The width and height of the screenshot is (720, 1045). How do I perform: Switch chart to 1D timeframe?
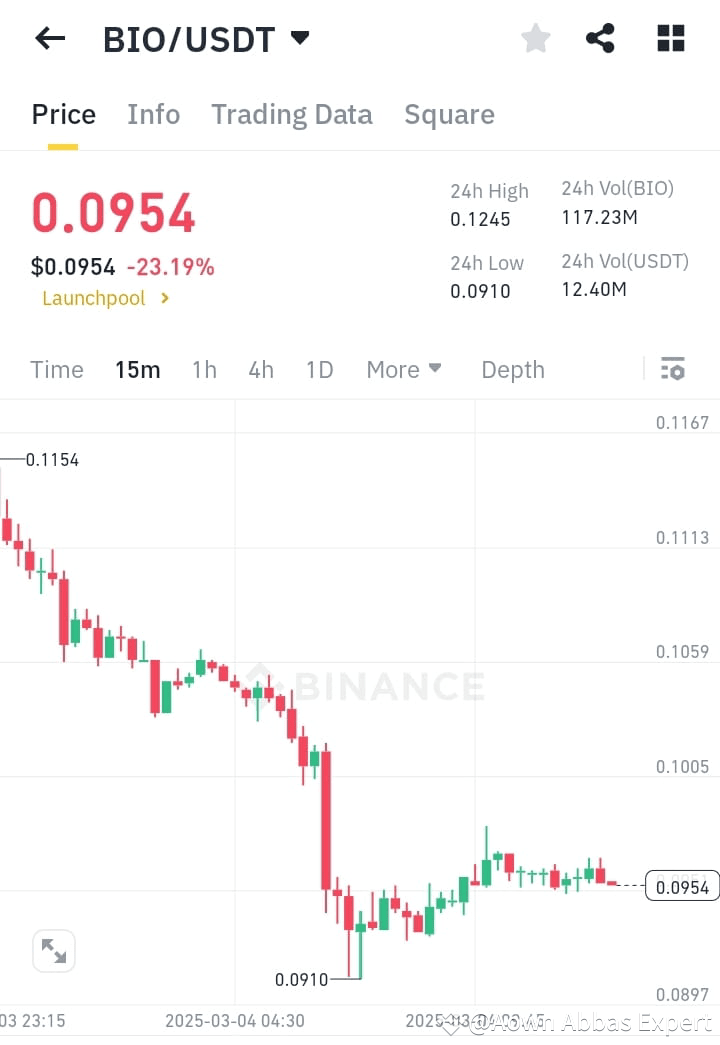point(319,369)
